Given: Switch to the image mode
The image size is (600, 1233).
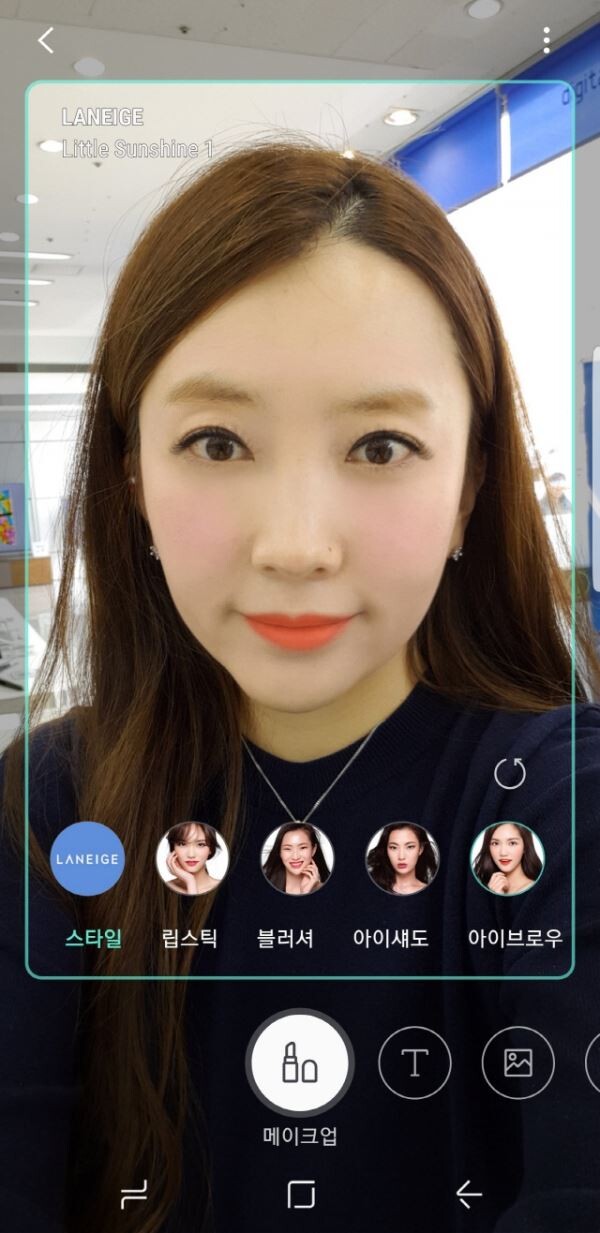Looking at the screenshot, I should (x=517, y=1063).
